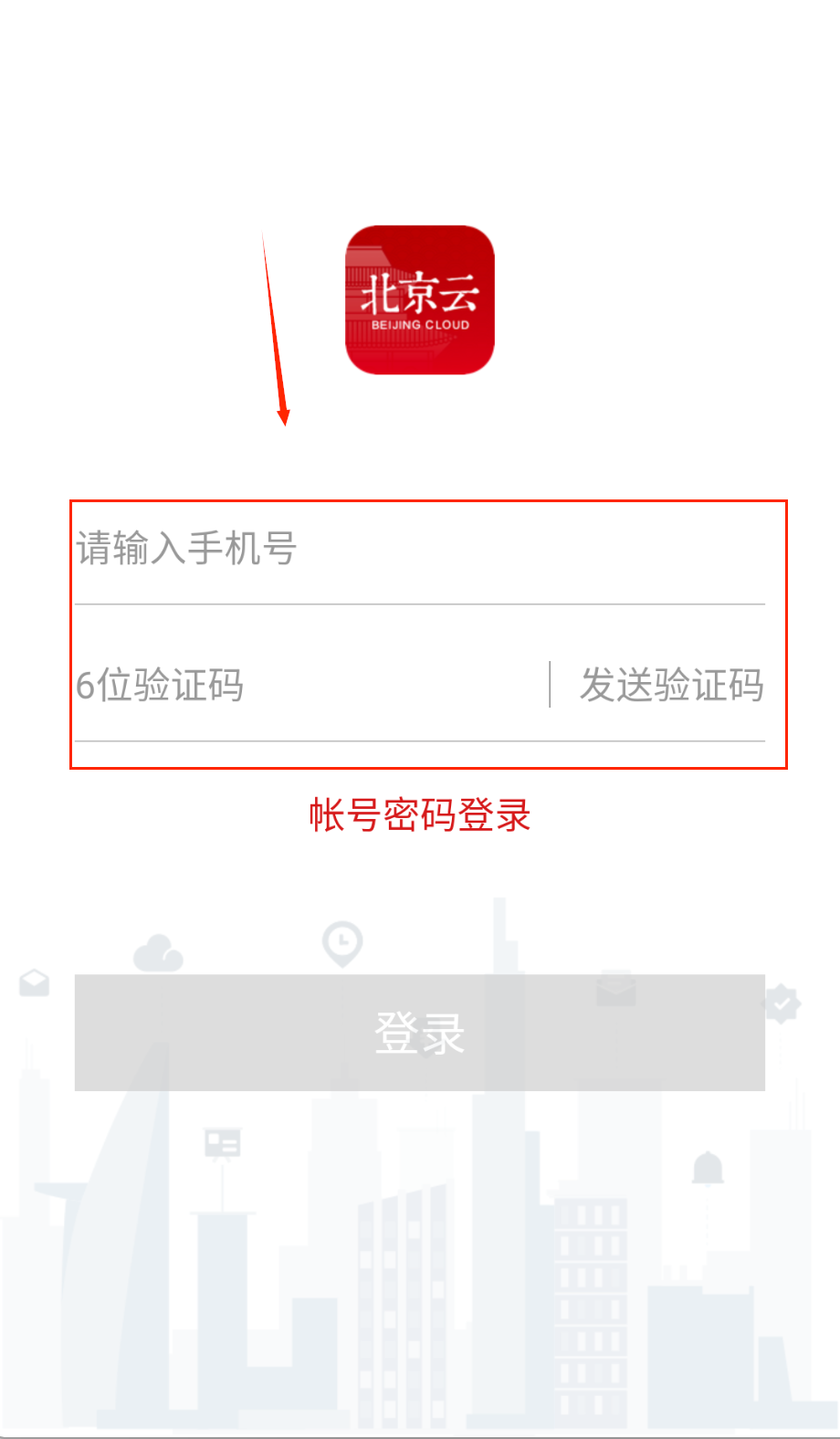Switch to account password login
Viewport: 840px width, 1439px height.
tap(419, 815)
